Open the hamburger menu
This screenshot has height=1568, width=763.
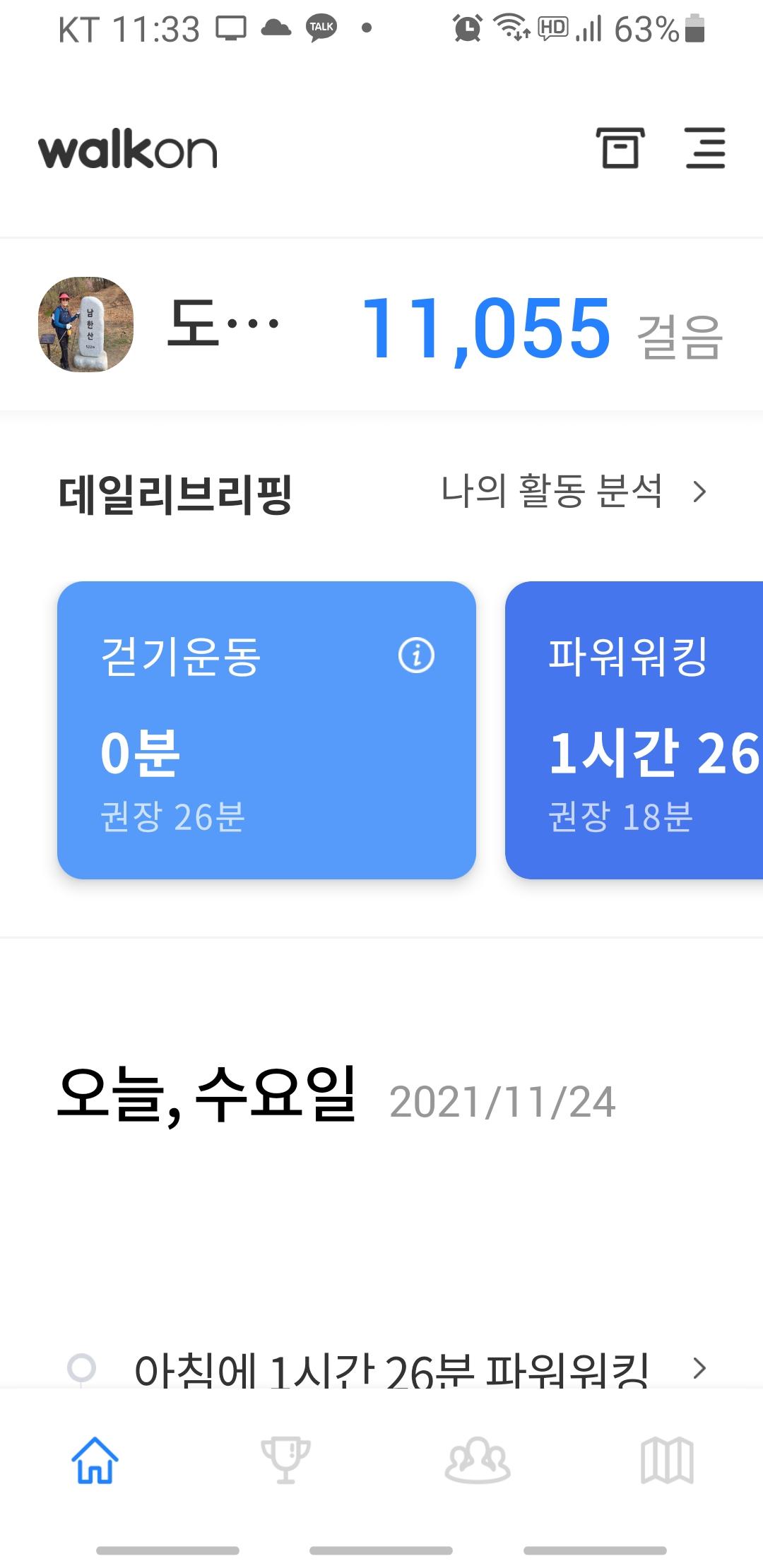[x=705, y=148]
